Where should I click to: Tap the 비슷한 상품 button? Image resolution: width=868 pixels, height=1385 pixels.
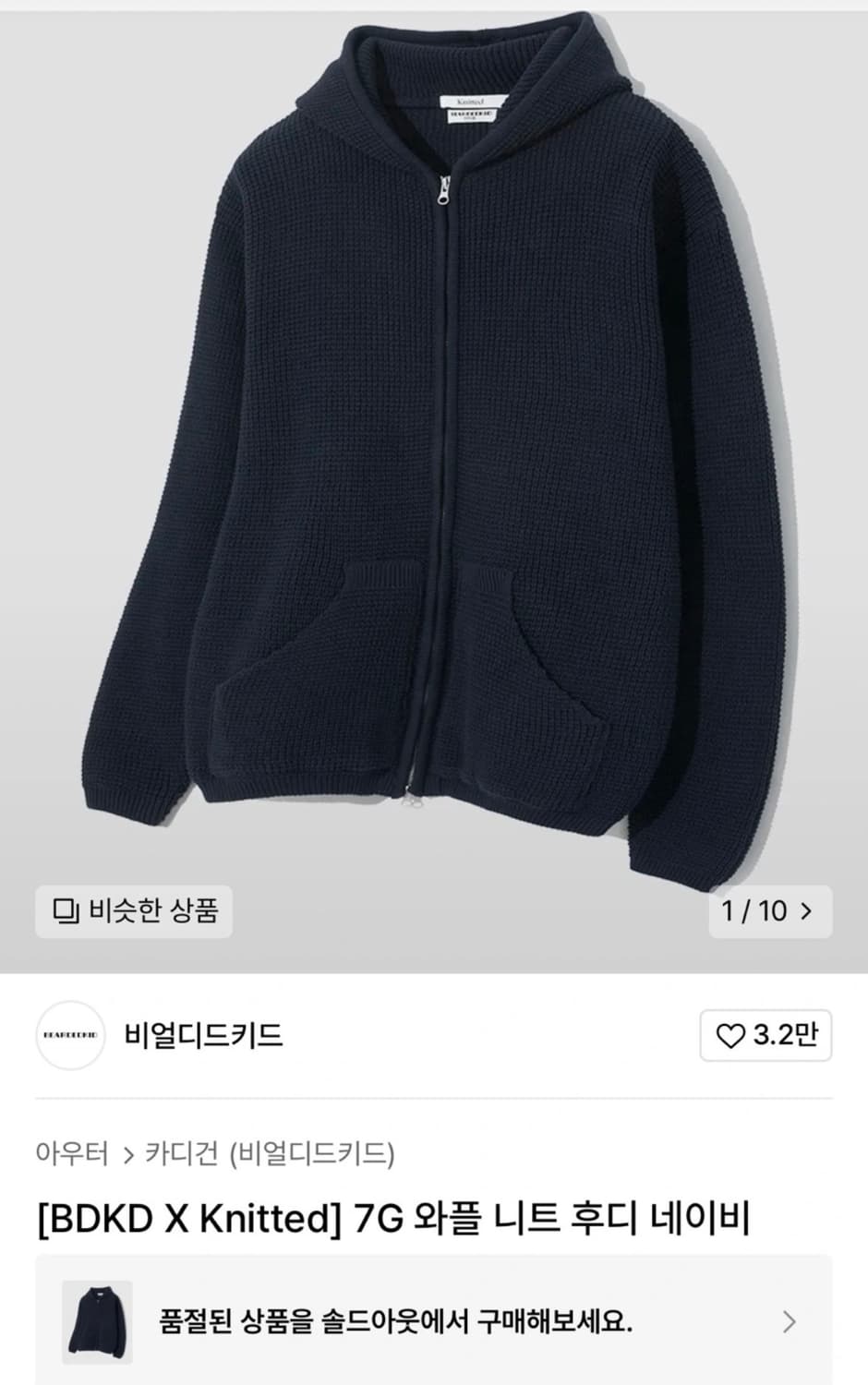(132, 912)
